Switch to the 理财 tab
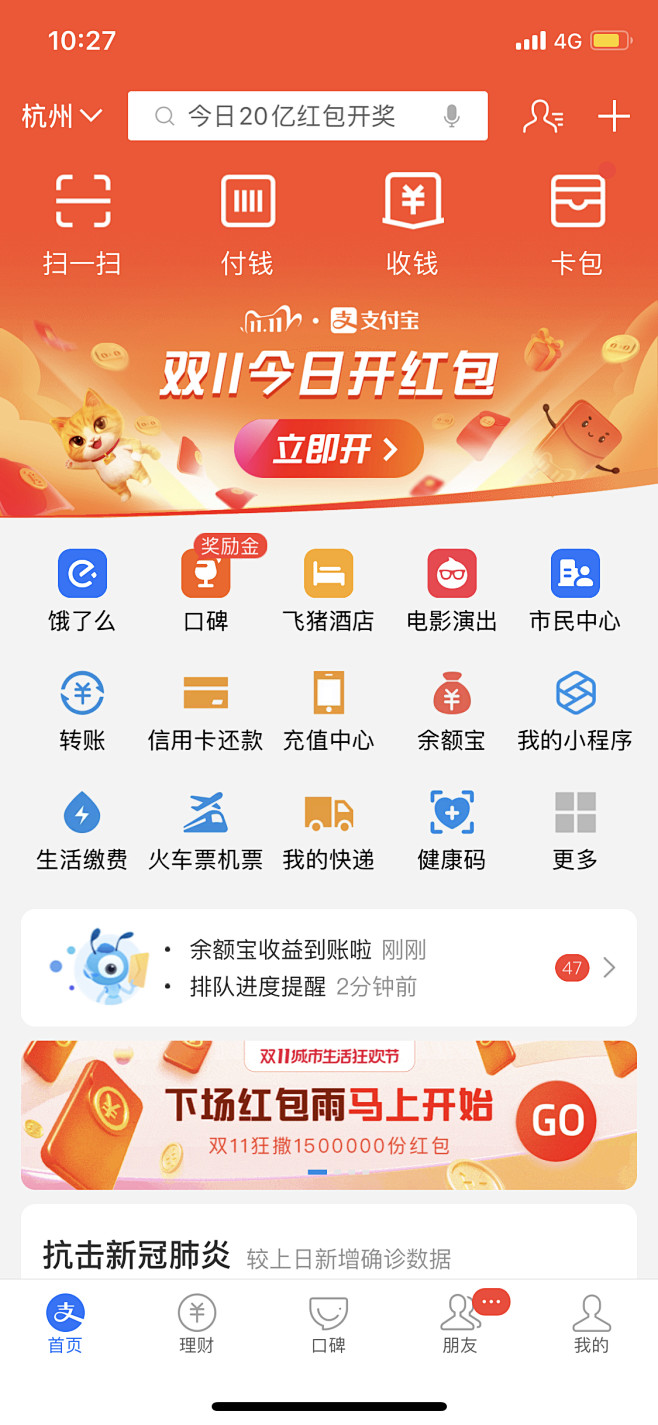 197,1324
